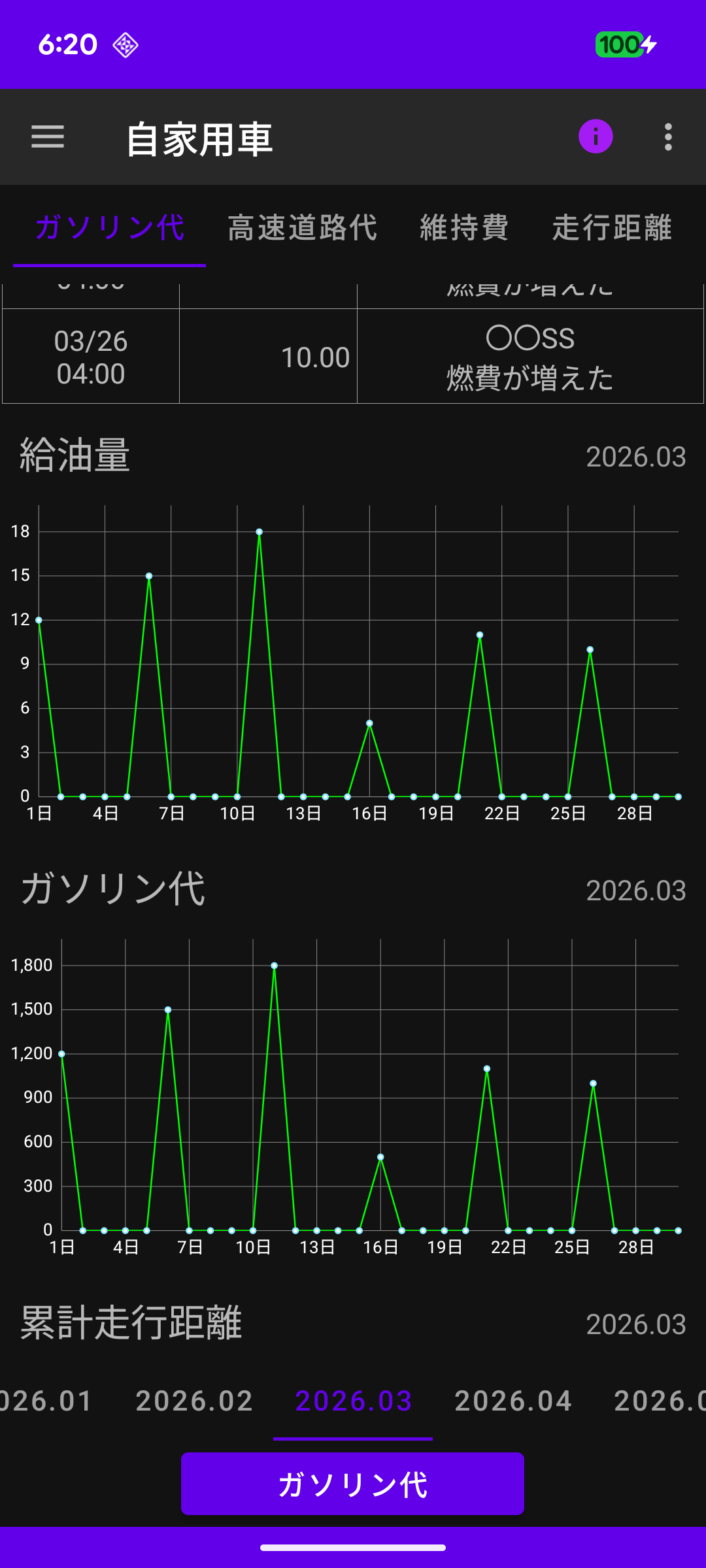Select month 2026.04
706x1568 pixels.
click(513, 1401)
